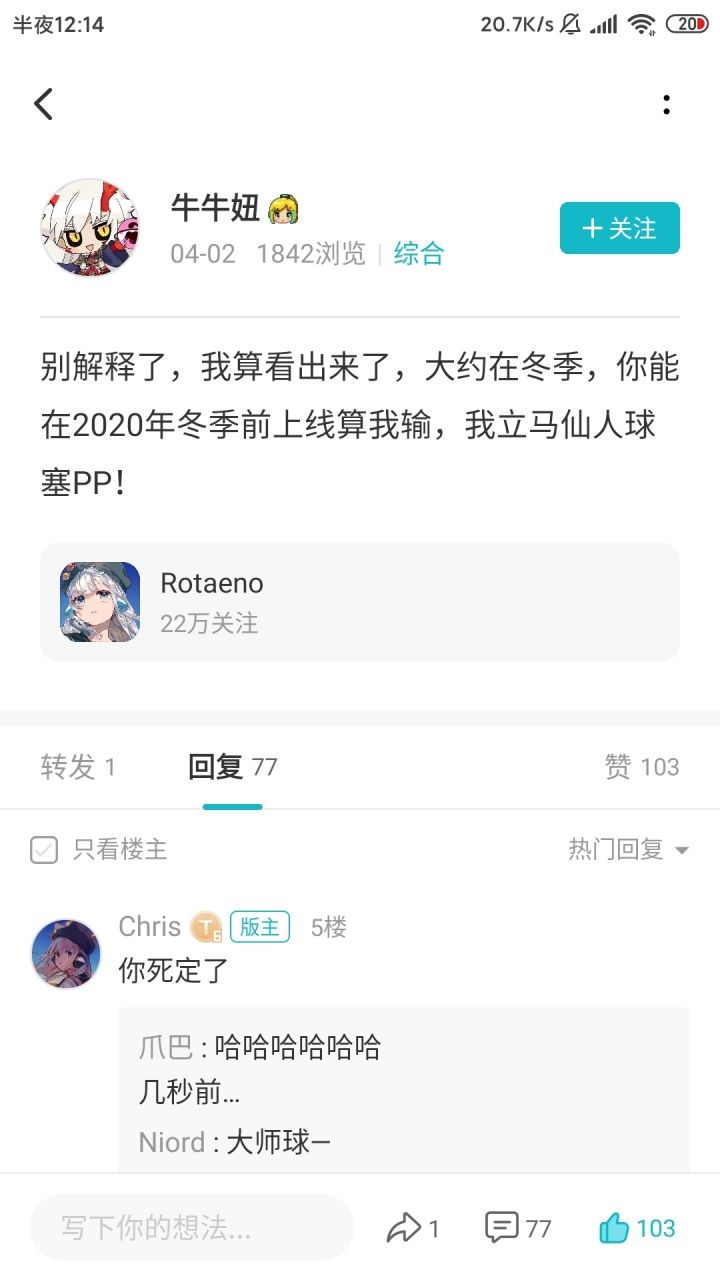Open the 综合 category link
This screenshot has width=720, height=1280.
pyautogui.click(x=418, y=254)
